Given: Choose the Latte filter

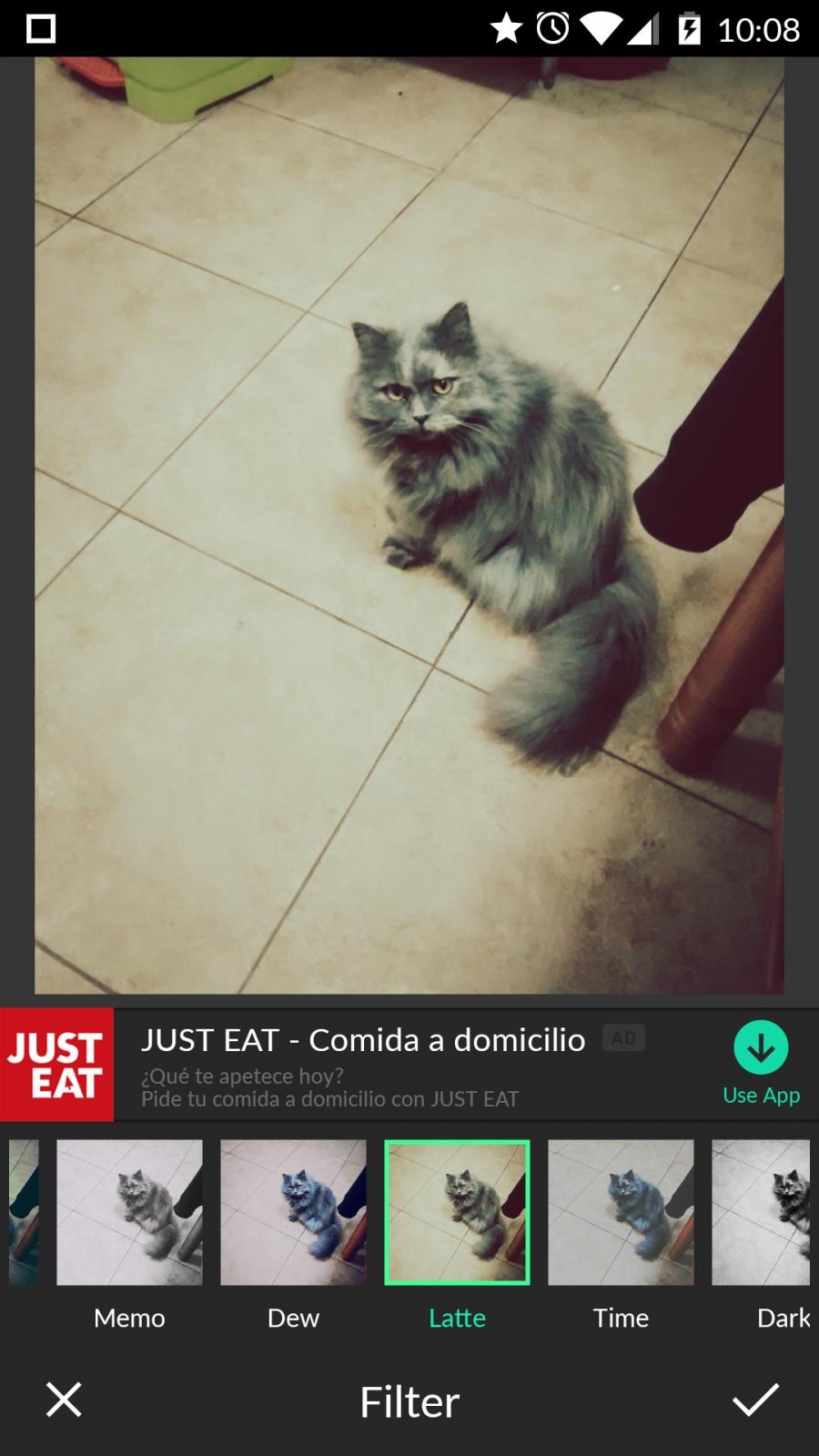Looking at the screenshot, I should point(457,1212).
